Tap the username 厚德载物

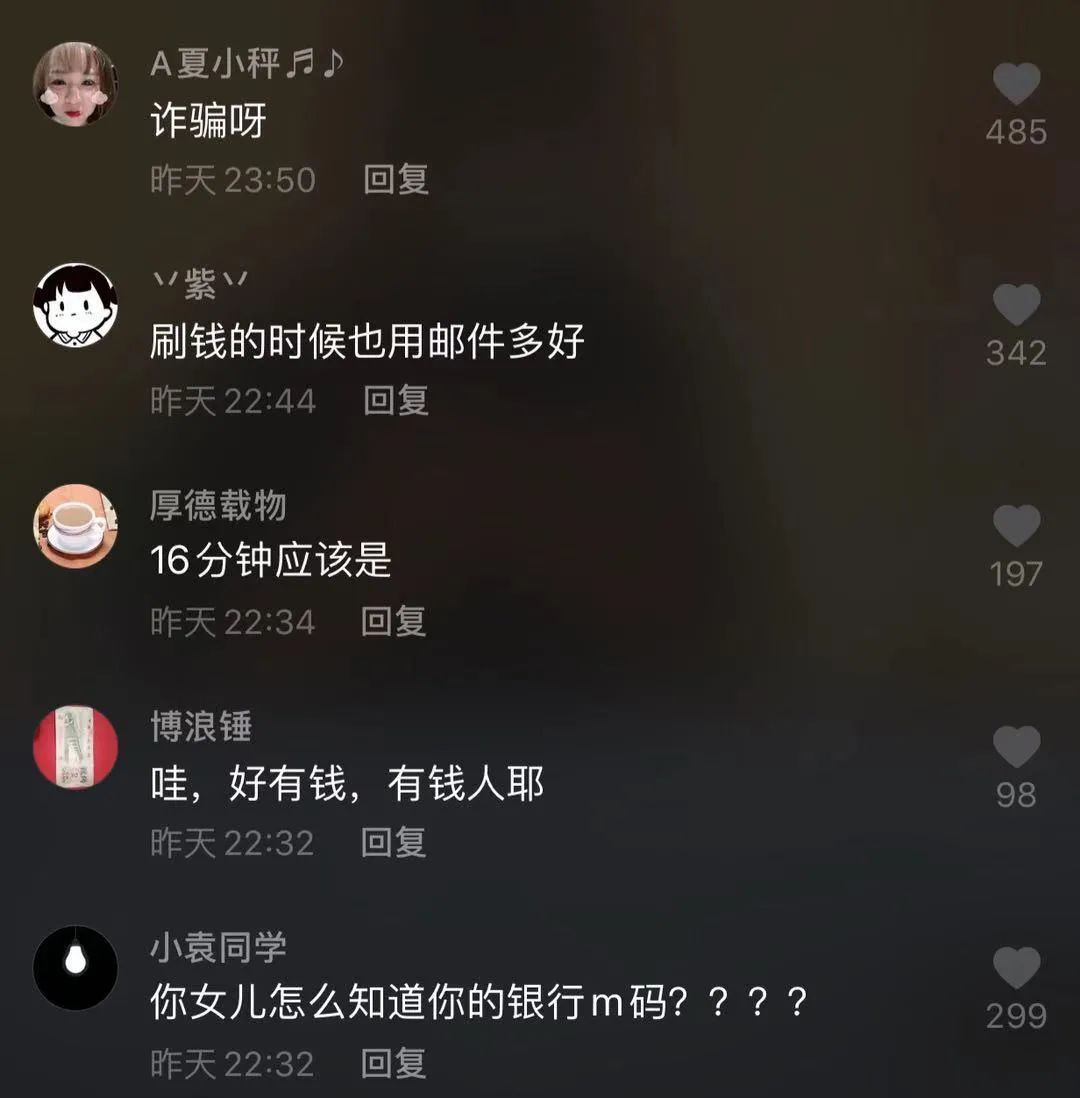pos(218,506)
